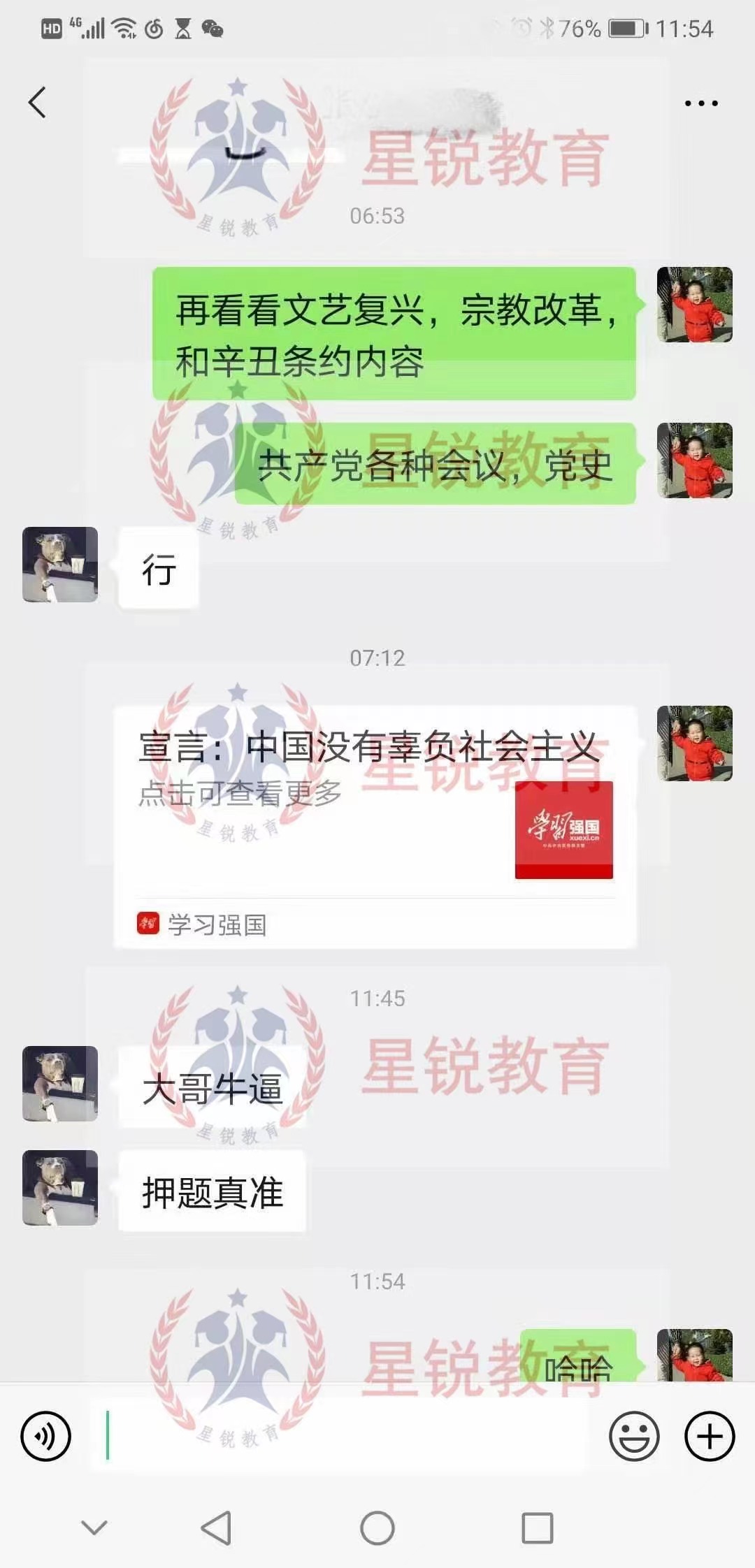Open the plus attachments panel
This screenshot has width=755, height=1568.
point(710,1437)
